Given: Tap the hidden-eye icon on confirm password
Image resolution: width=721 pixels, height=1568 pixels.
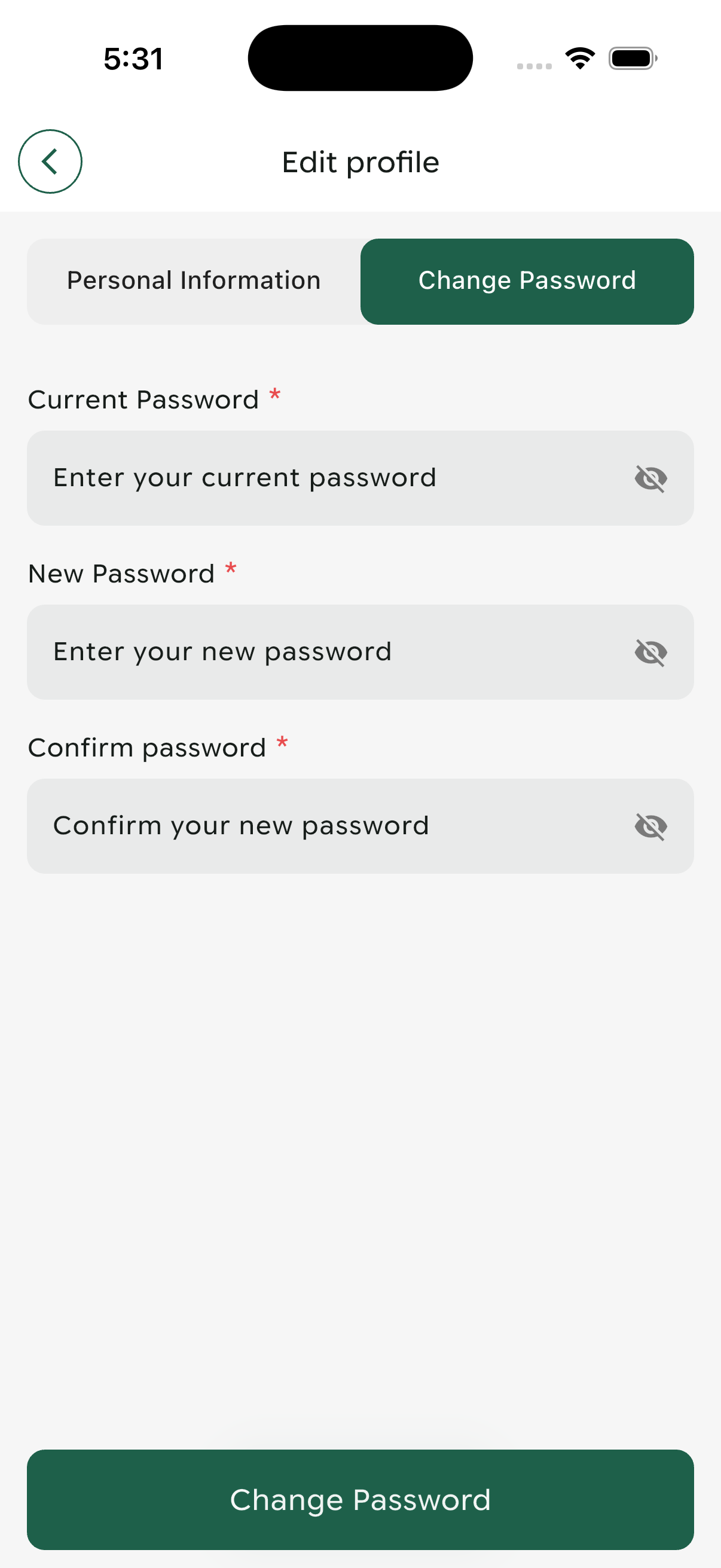Looking at the screenshot, I should coord(651,825).
